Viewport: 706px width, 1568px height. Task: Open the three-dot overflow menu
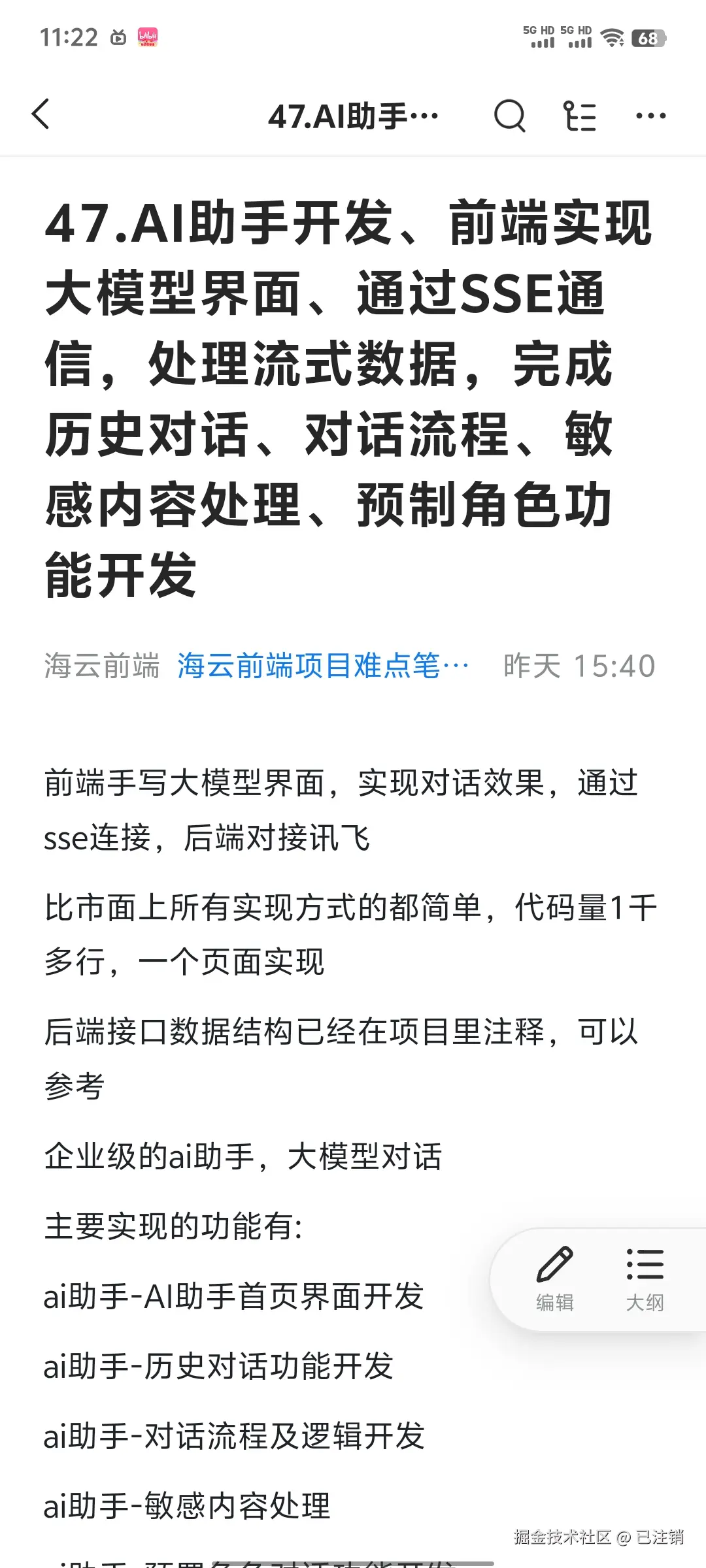tap(650, 116)
